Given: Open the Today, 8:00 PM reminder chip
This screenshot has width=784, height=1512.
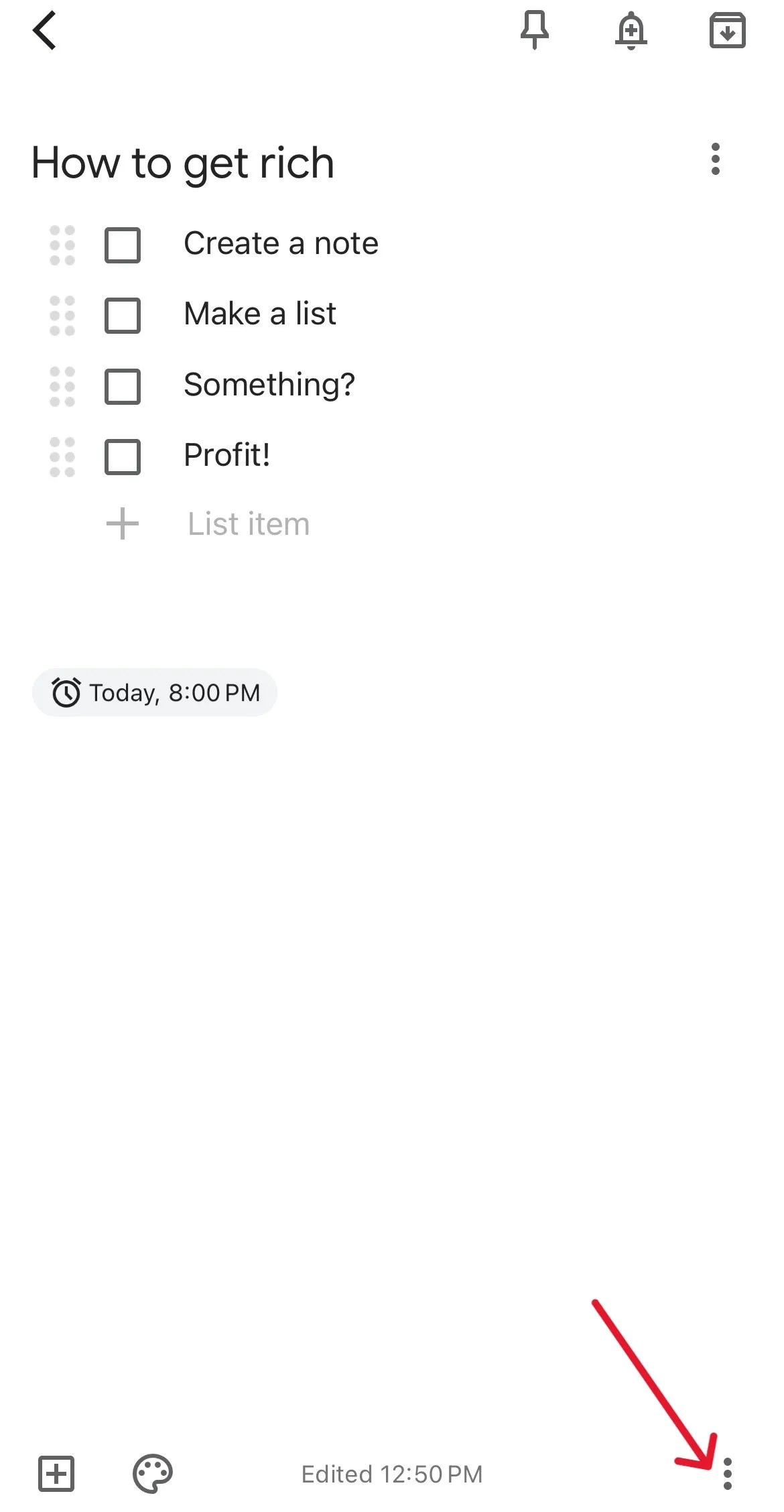Looking at the screenshot, I should (155, 692).
